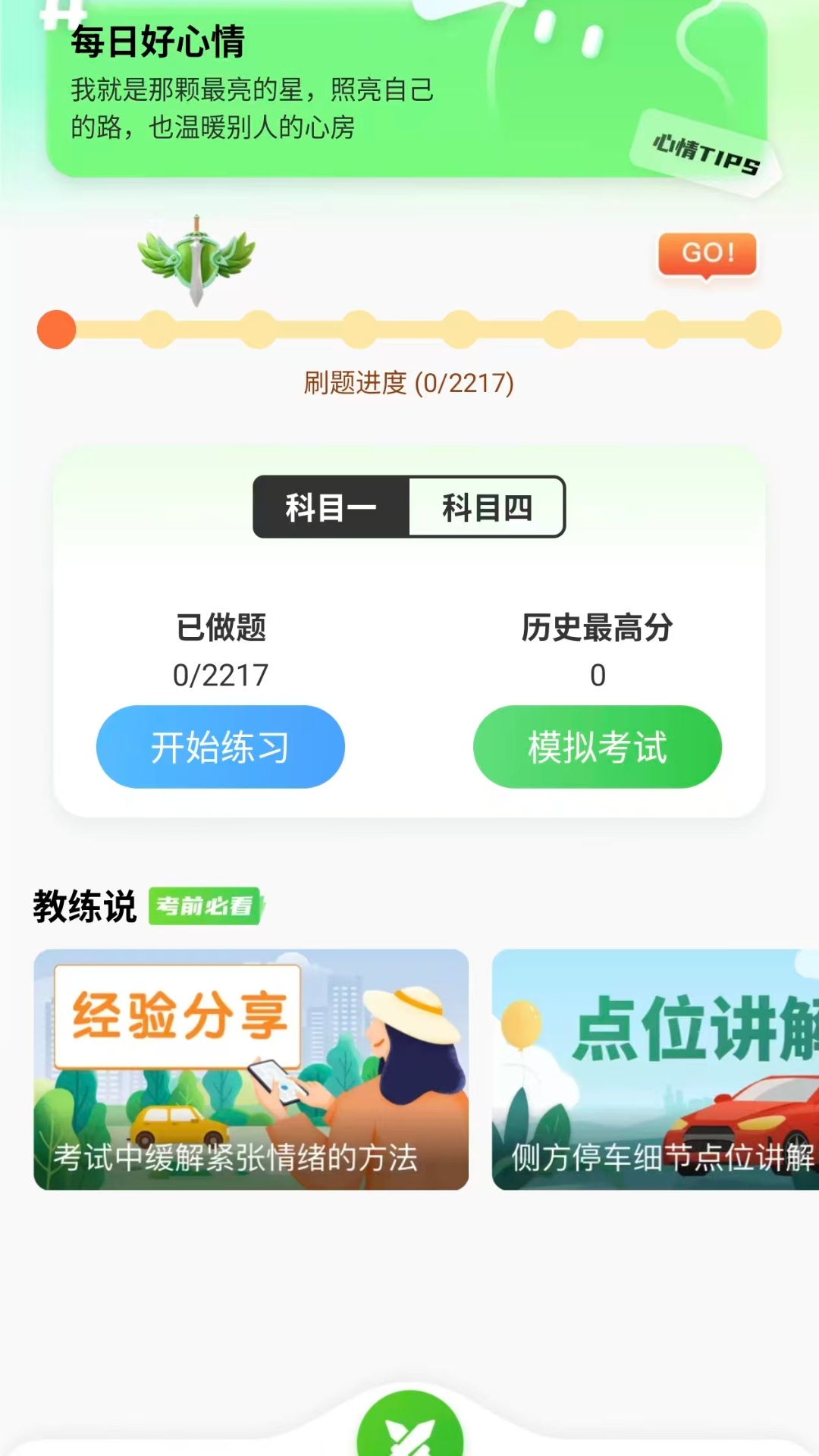Open the 点位讲解 parking tips card
819x1456 pixels.
655,1069
